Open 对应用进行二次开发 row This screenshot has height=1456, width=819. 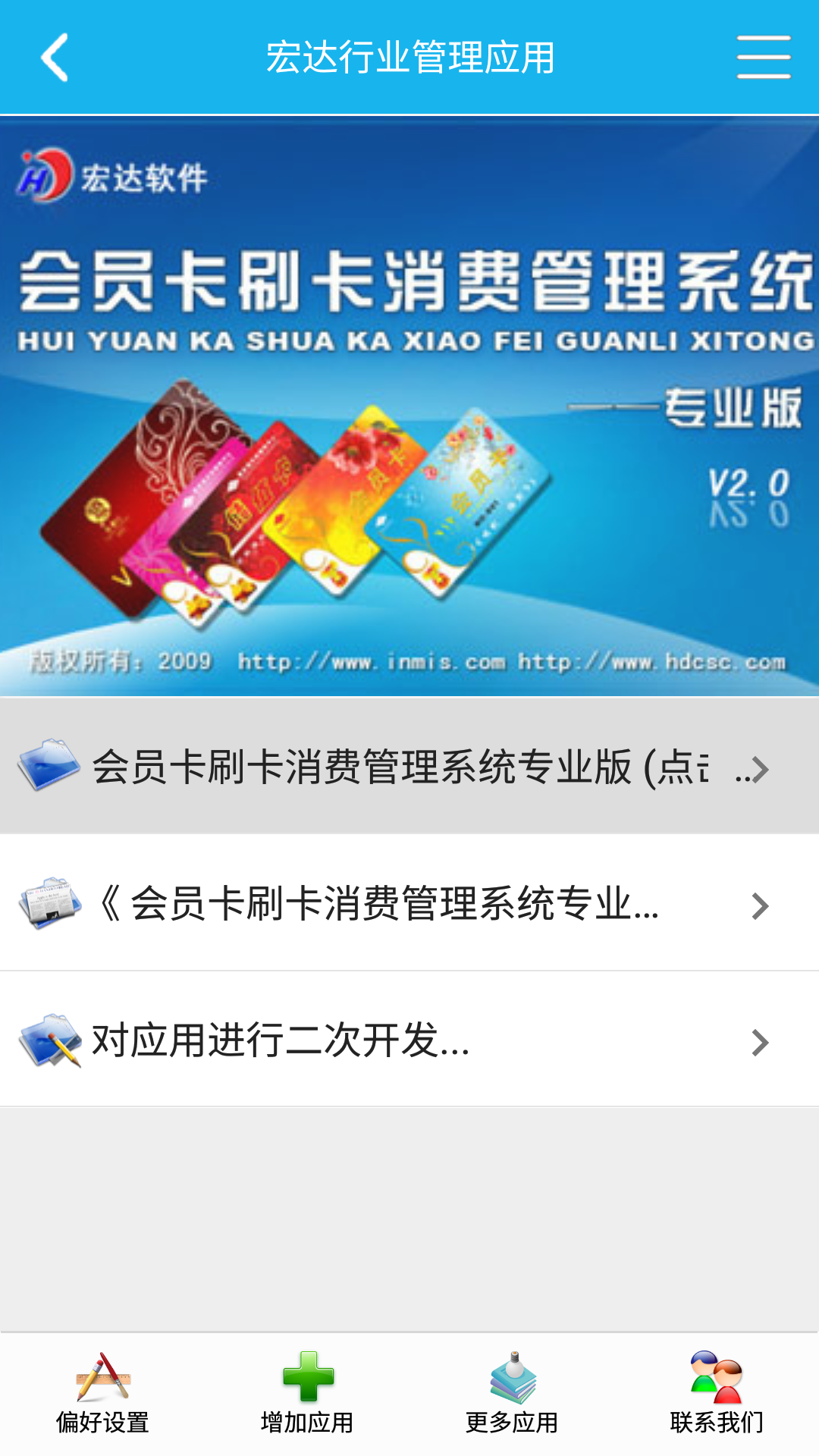[409, 1040]
